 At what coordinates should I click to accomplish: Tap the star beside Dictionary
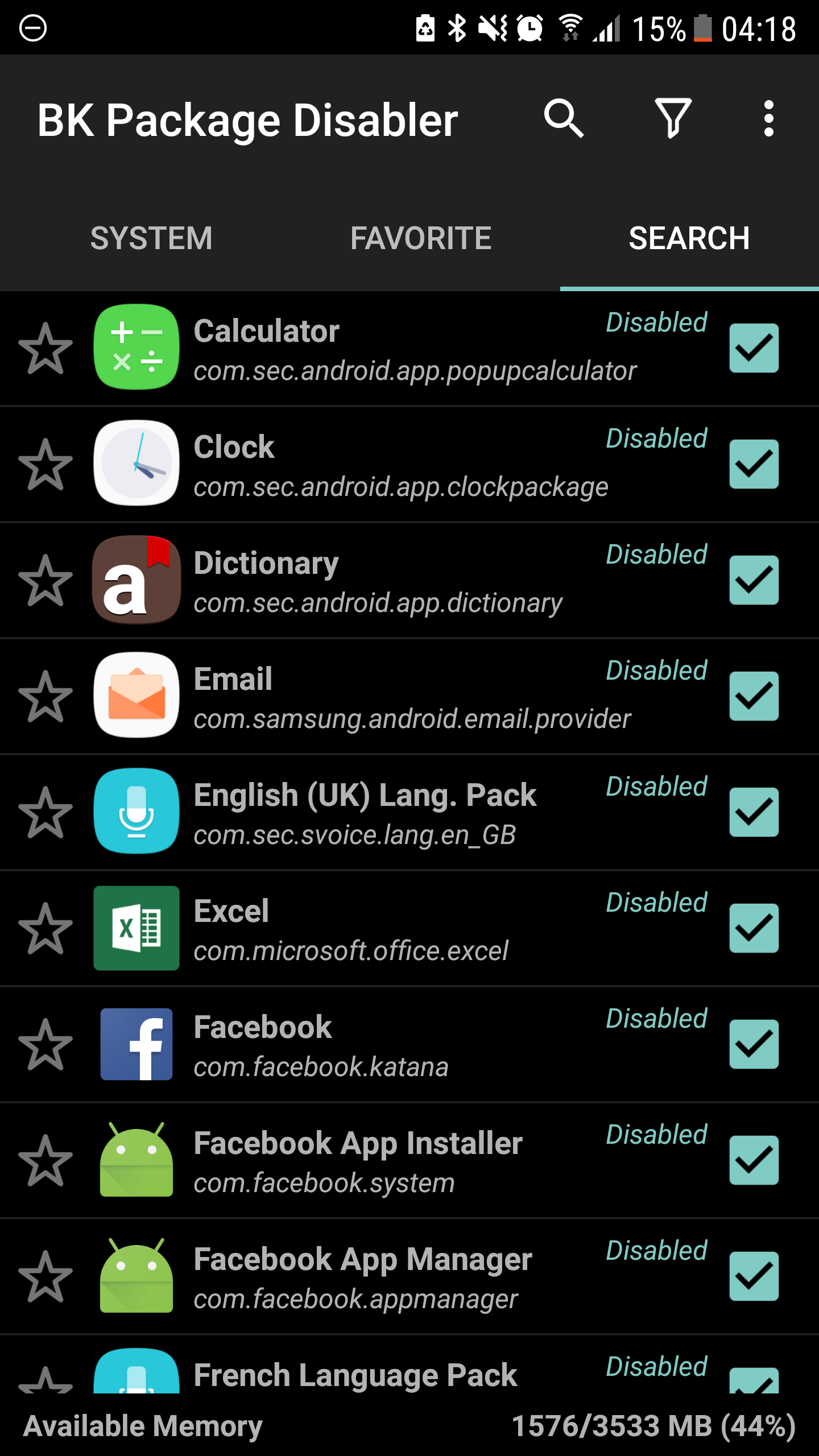[45, 581]
